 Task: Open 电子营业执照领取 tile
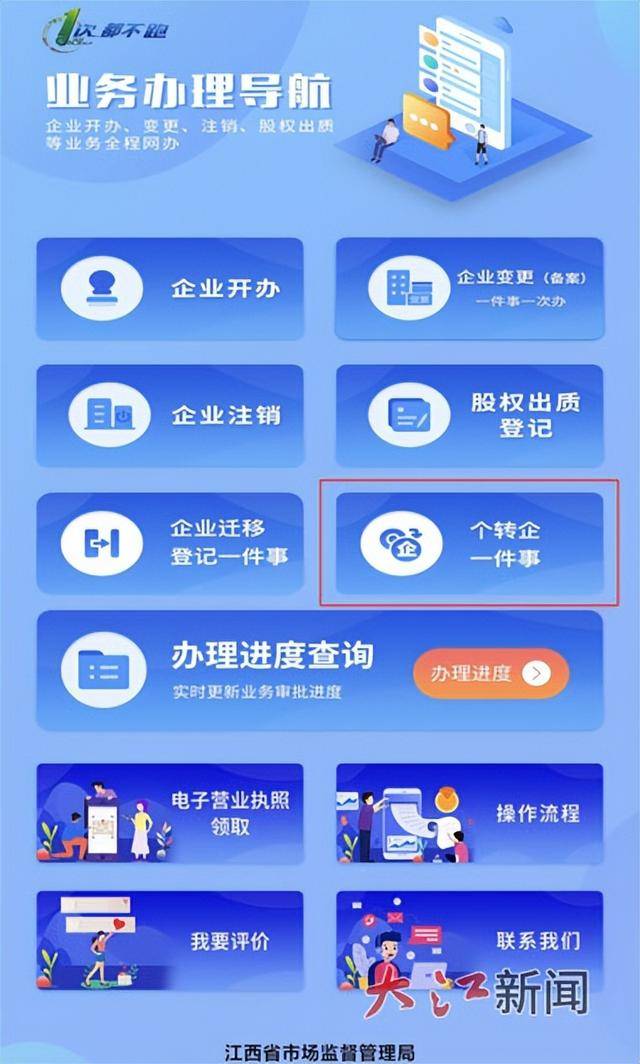pos(170,814)
